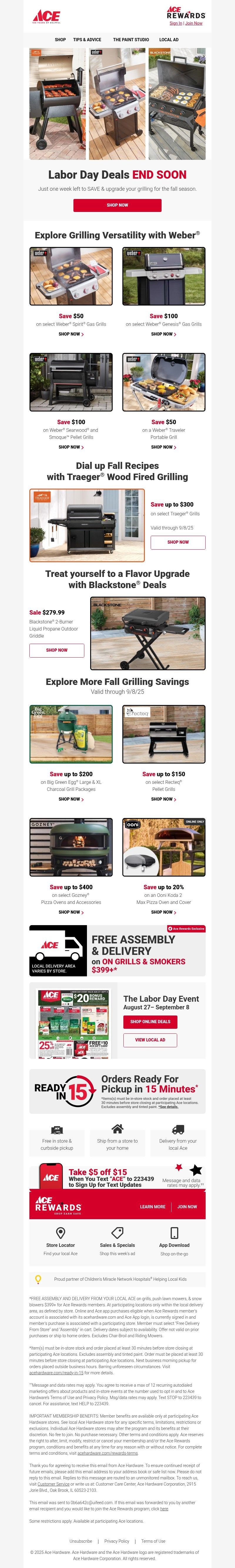This screenshot has height=1568, width=235.
Task: Shop Big Green Egg grill packages
Action: pos(71,799)
